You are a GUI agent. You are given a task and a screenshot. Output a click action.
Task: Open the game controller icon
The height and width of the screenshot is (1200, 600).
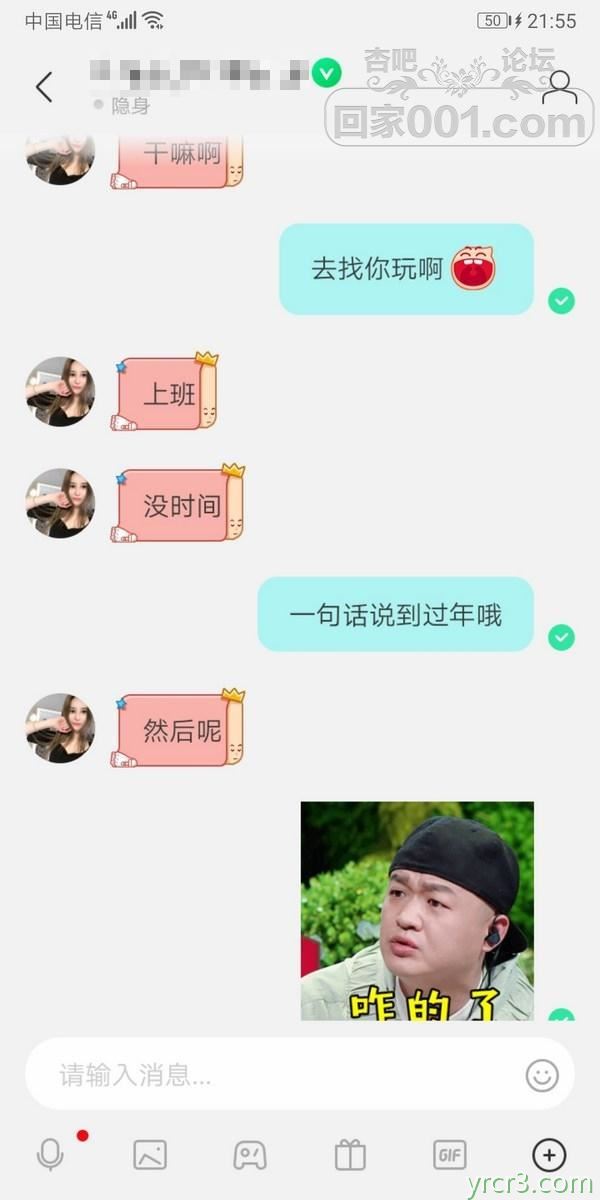(250, 1155)
